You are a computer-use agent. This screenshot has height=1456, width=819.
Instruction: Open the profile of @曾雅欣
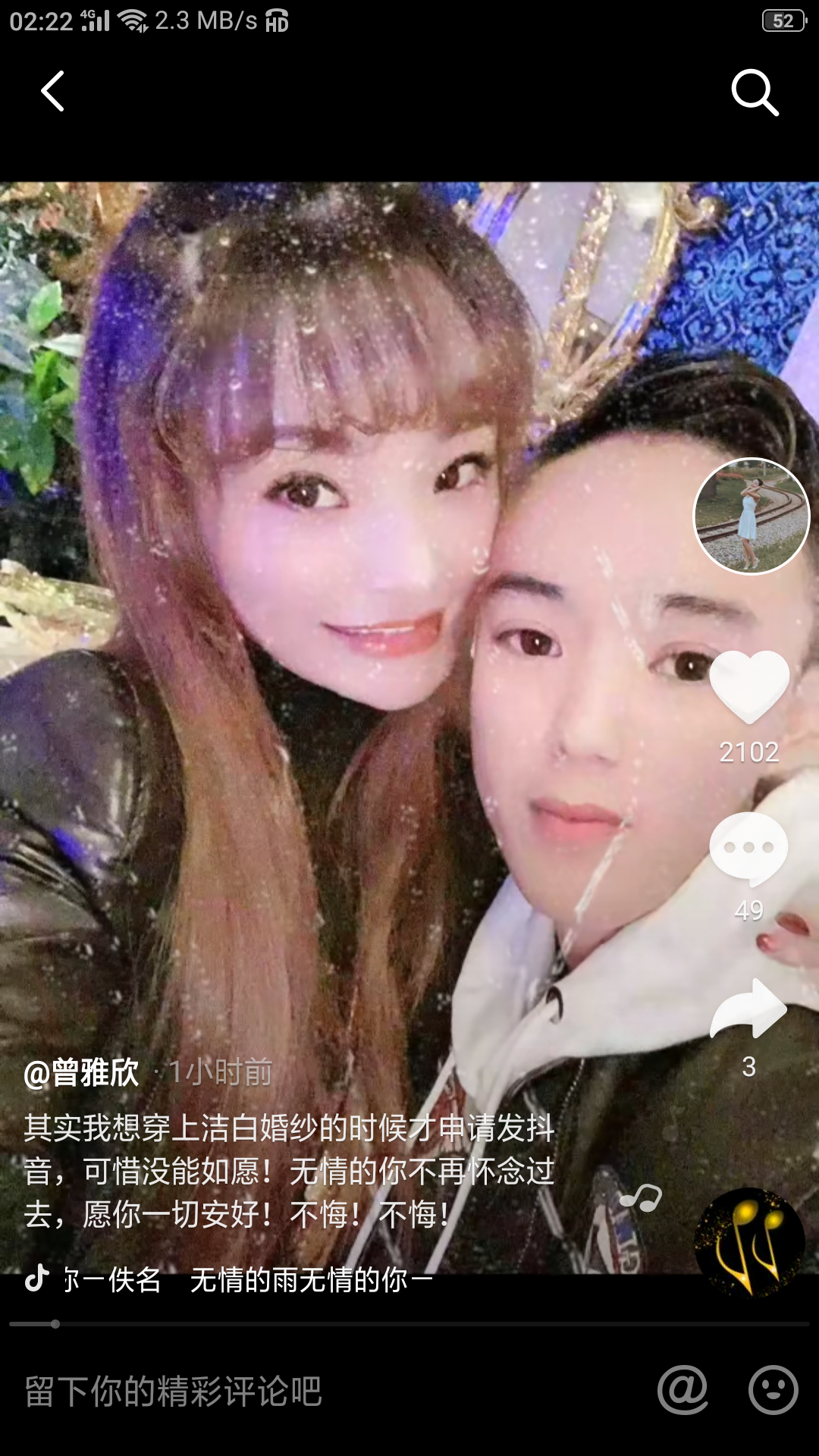click(82, 1072)
